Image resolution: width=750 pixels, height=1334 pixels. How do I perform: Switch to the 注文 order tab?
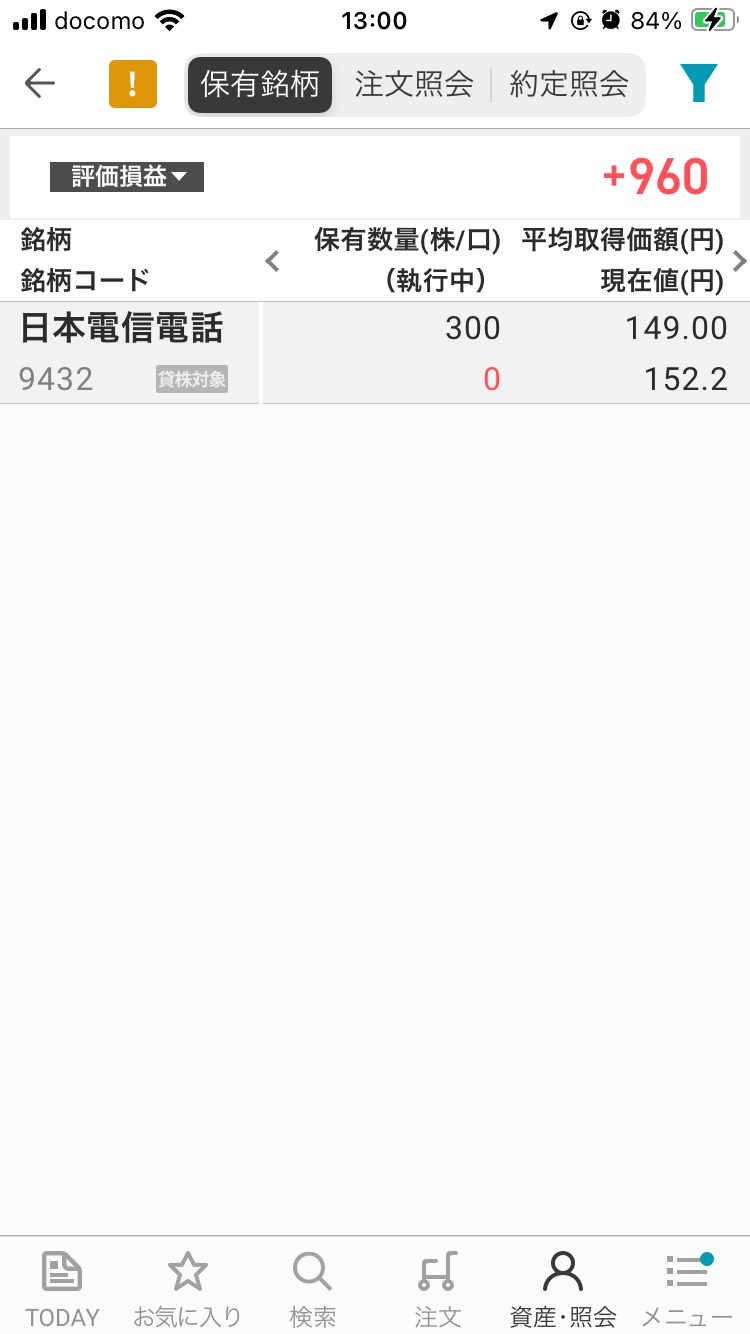437,1288
